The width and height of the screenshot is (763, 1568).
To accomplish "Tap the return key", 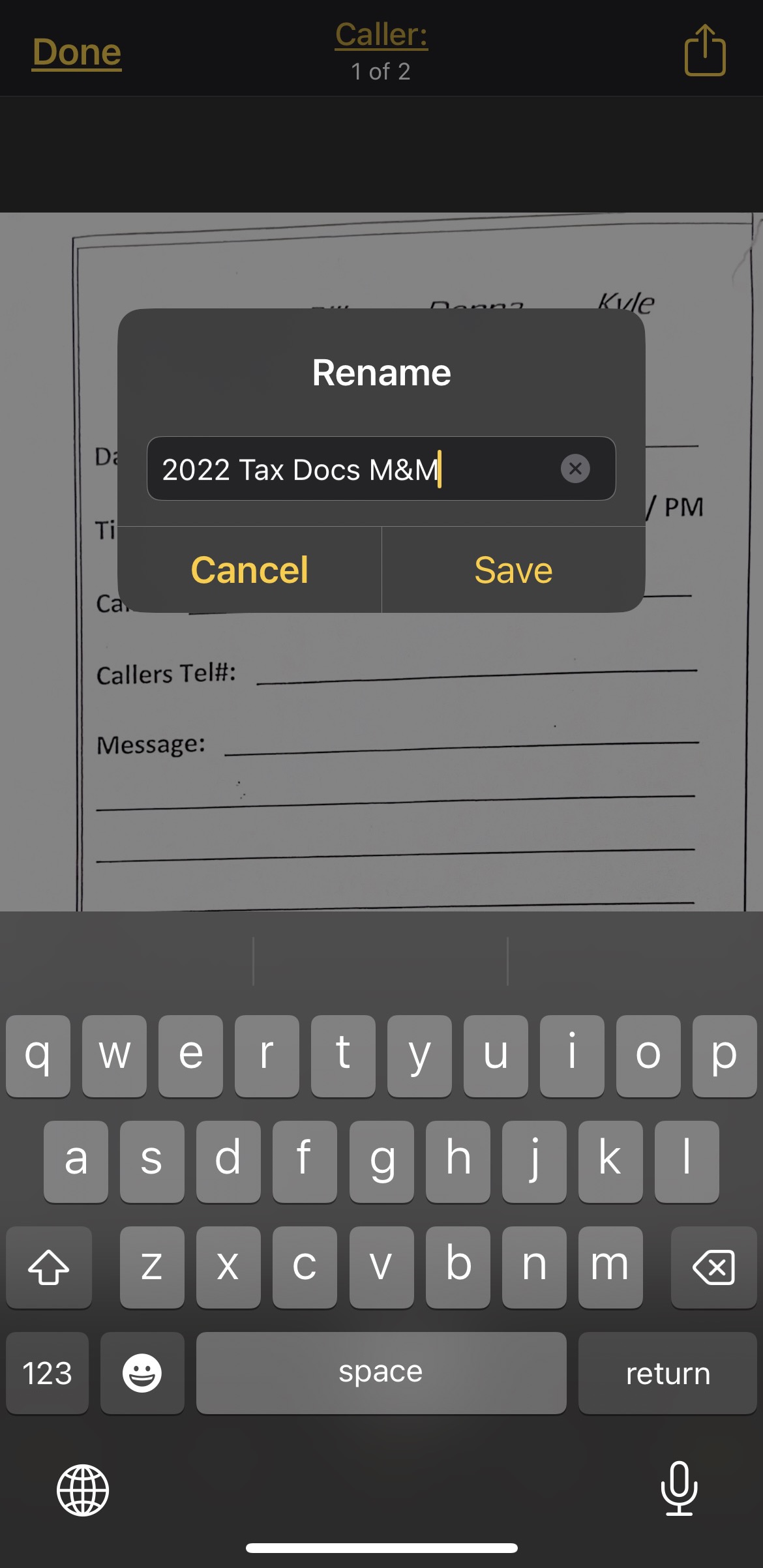I will (x=667, y=1373).
